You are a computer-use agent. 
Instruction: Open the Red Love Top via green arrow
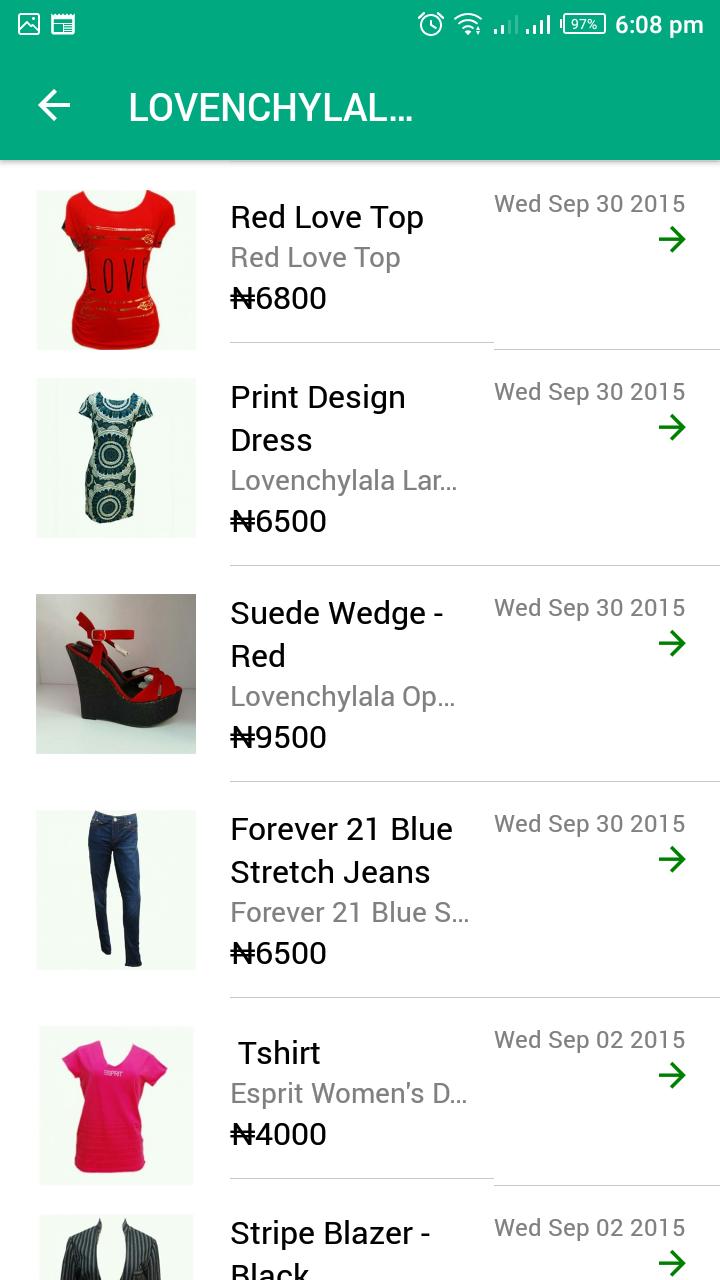pos(673,240)
